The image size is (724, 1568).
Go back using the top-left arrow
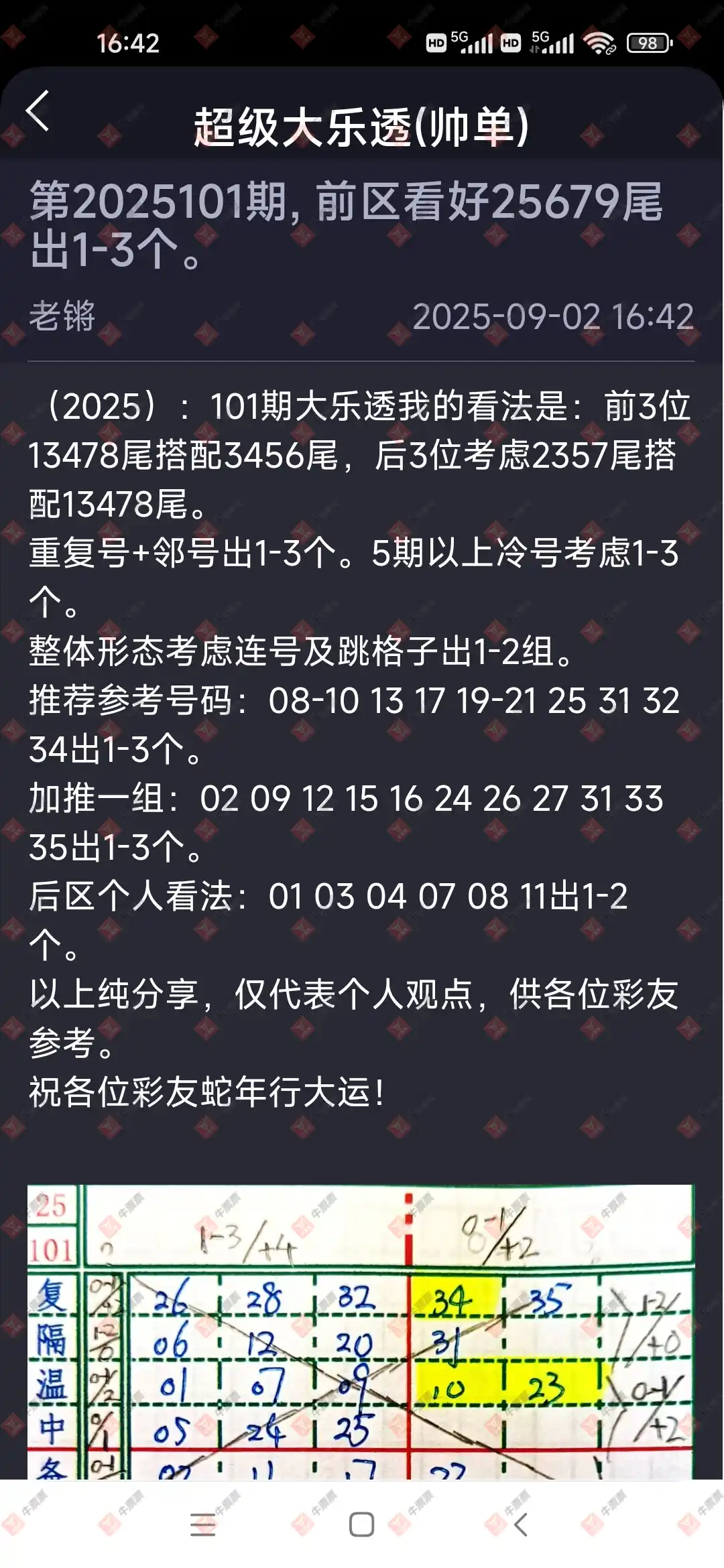[38, 111]
